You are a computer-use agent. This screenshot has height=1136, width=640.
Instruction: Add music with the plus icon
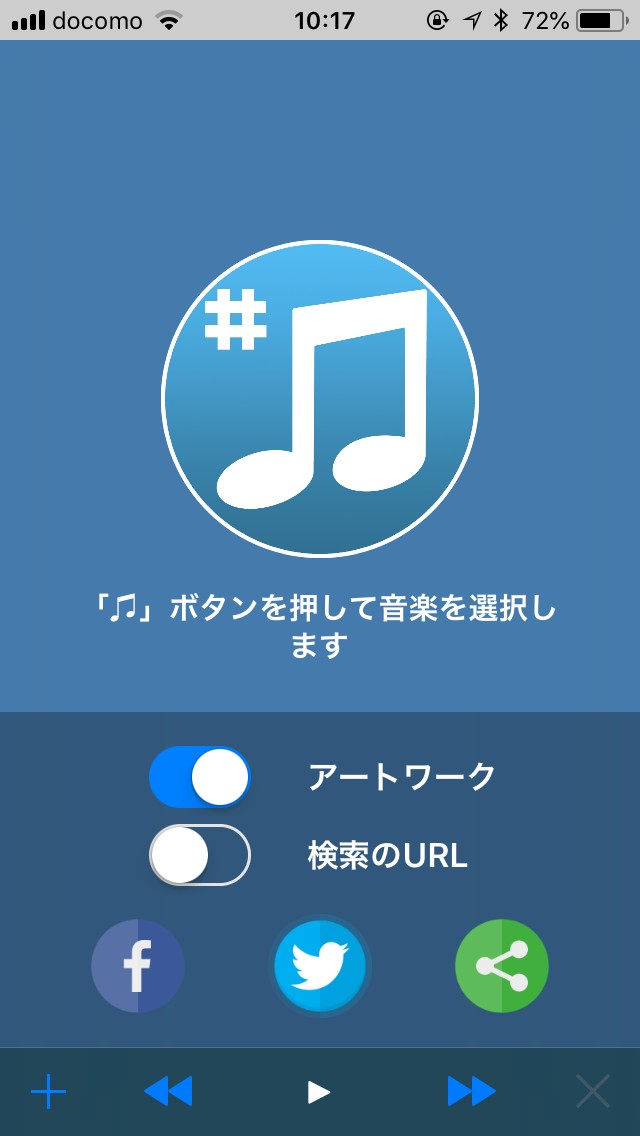(48, 1092)
